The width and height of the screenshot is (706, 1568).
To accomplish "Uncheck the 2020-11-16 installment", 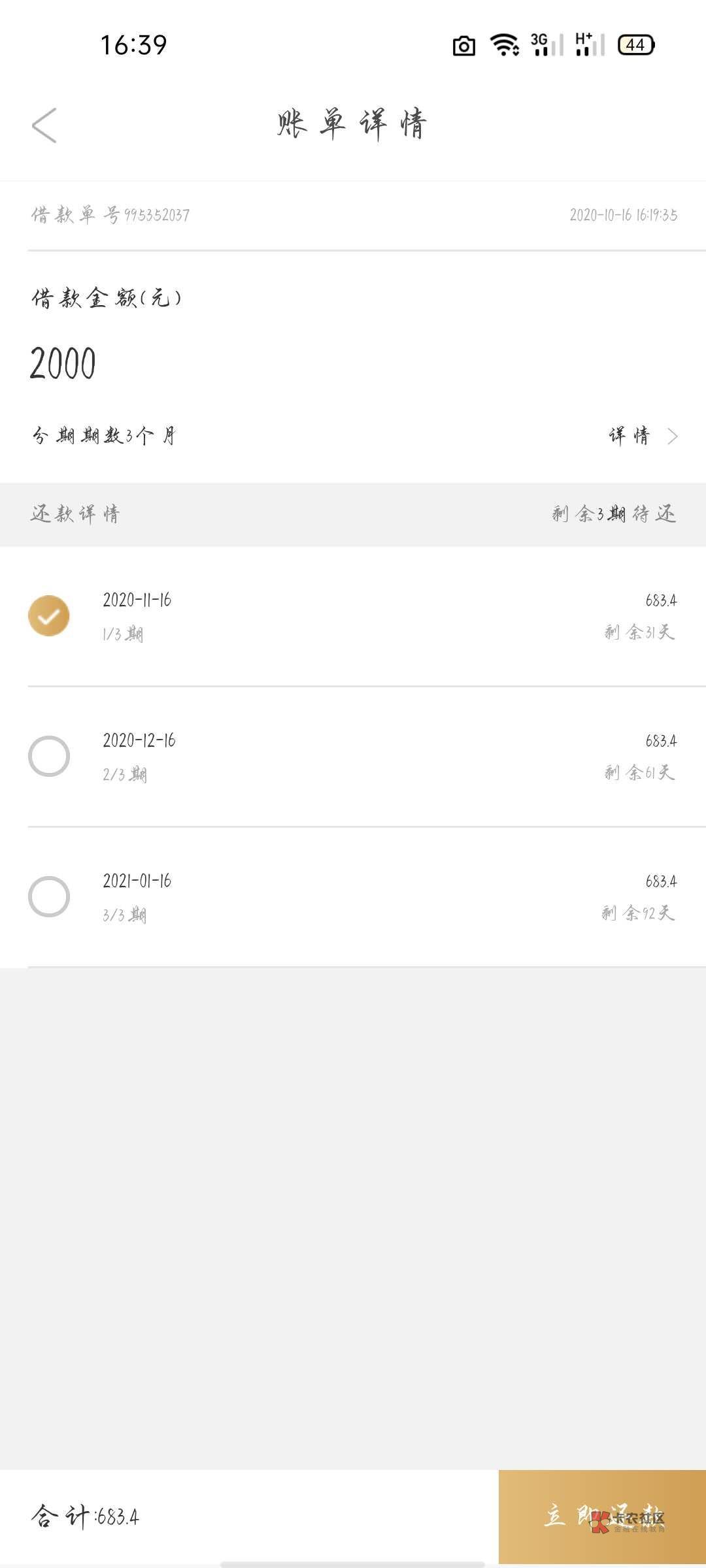I will (49, 615).
